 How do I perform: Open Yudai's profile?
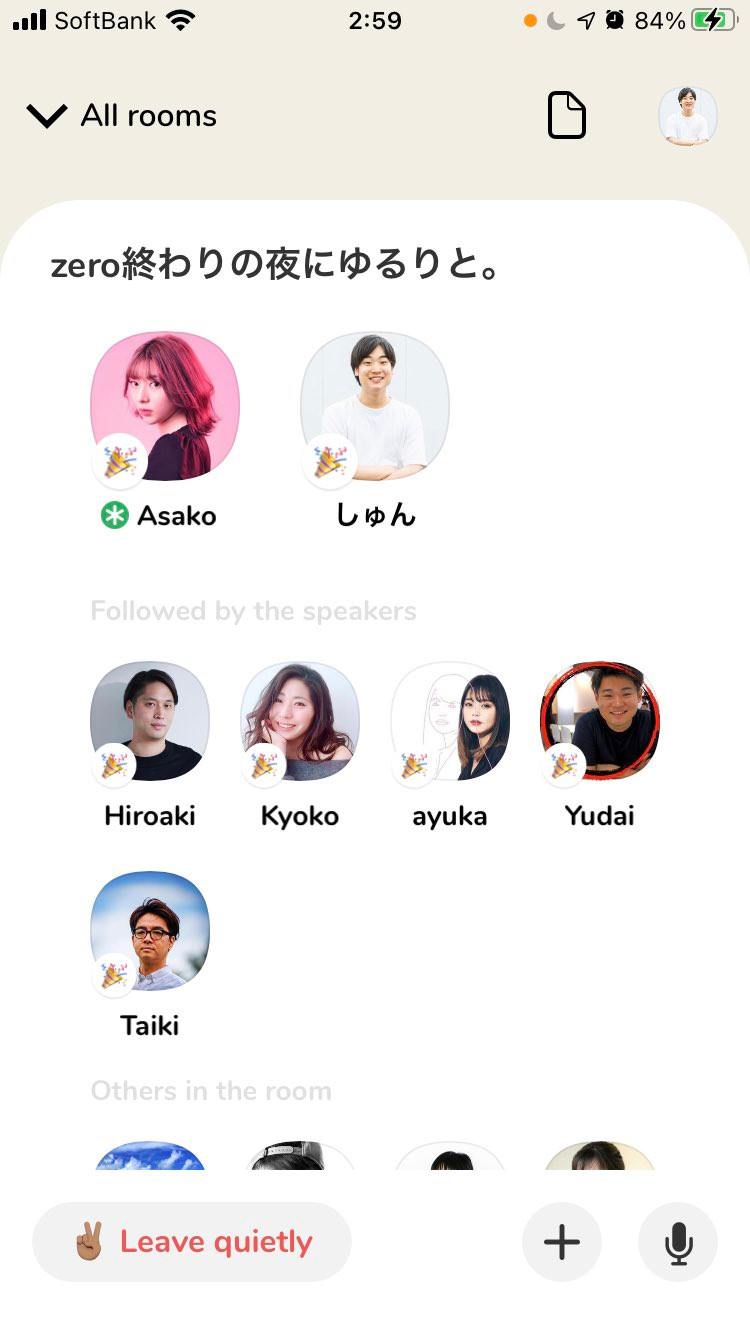point(600,721)
